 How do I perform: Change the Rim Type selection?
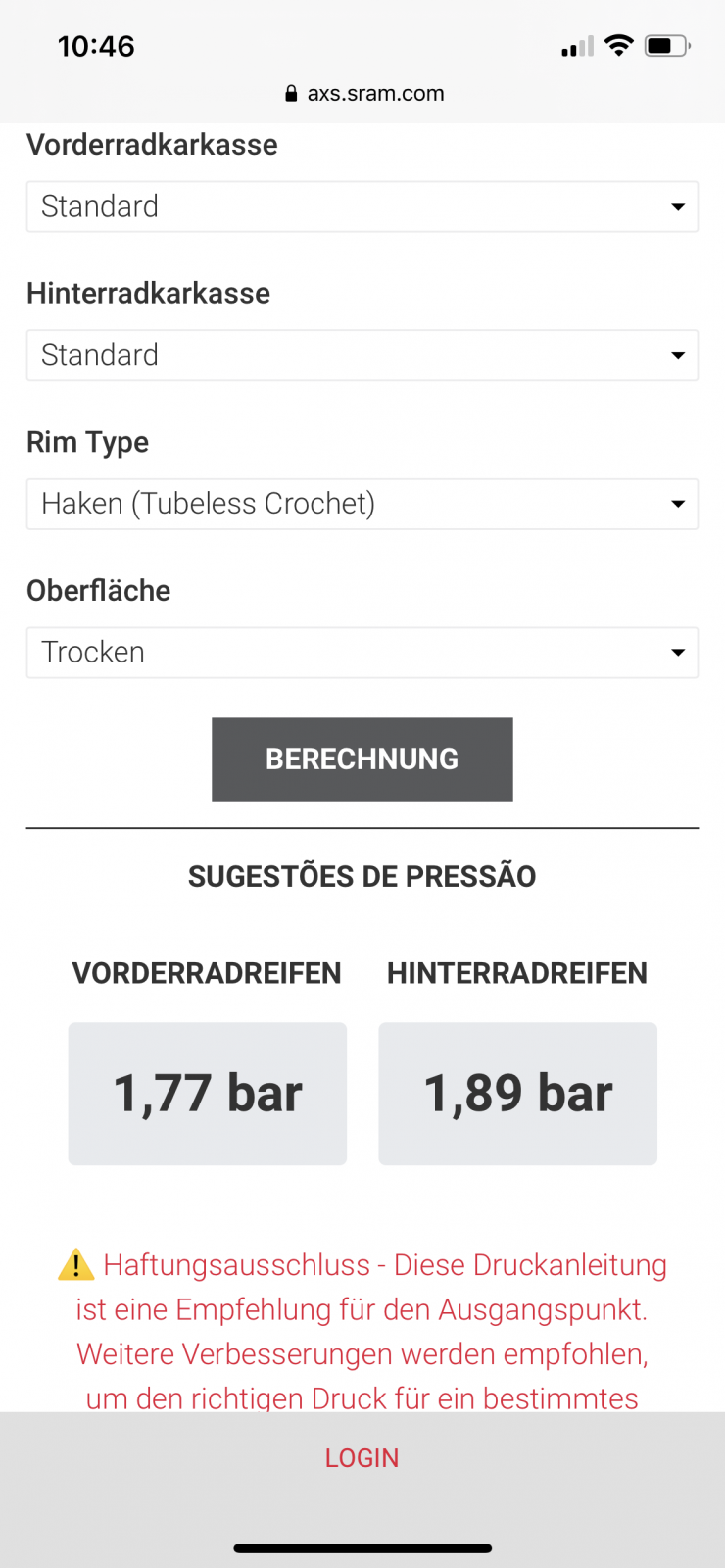(362, 504)
